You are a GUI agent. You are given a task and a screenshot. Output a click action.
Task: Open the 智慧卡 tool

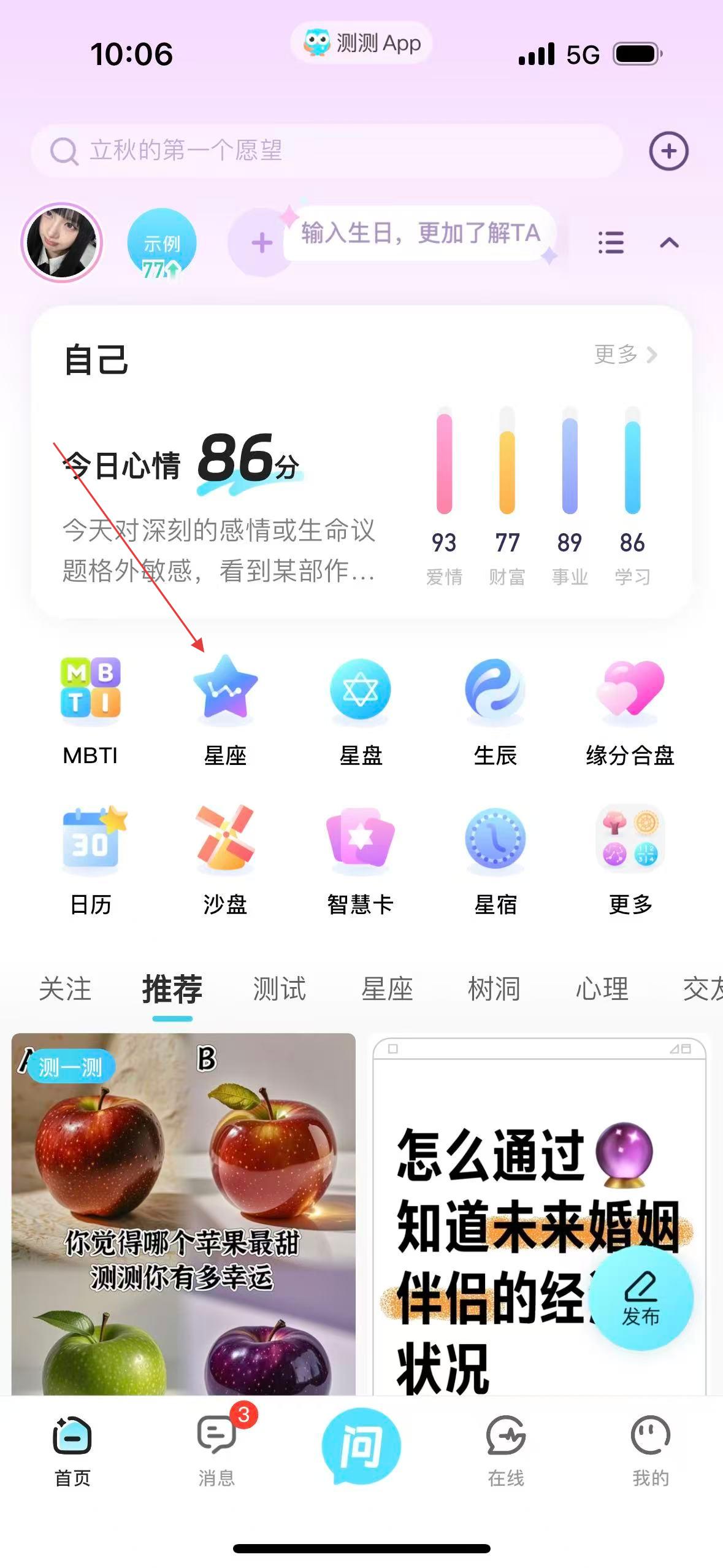(361, 859)
